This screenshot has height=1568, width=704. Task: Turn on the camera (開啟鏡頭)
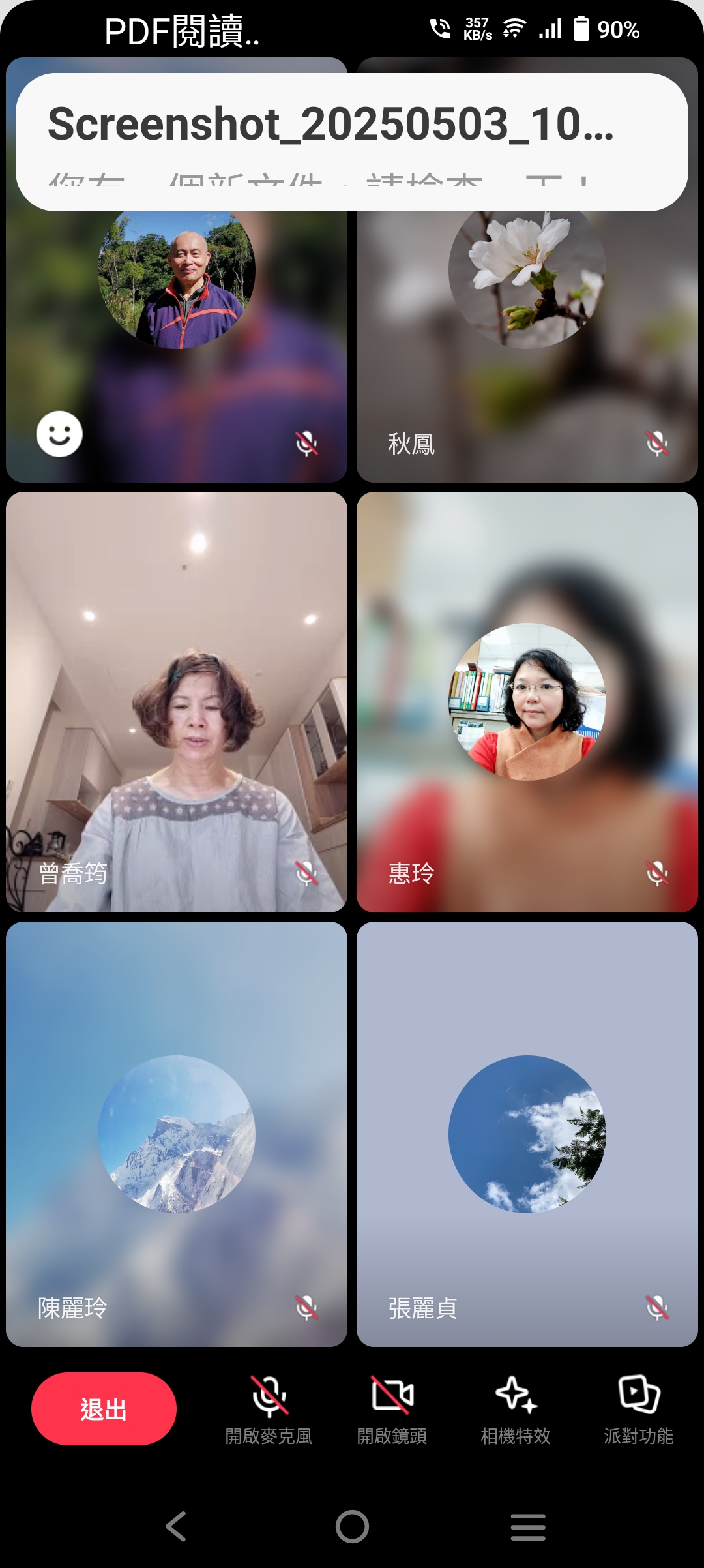[x=392, y=1409]
